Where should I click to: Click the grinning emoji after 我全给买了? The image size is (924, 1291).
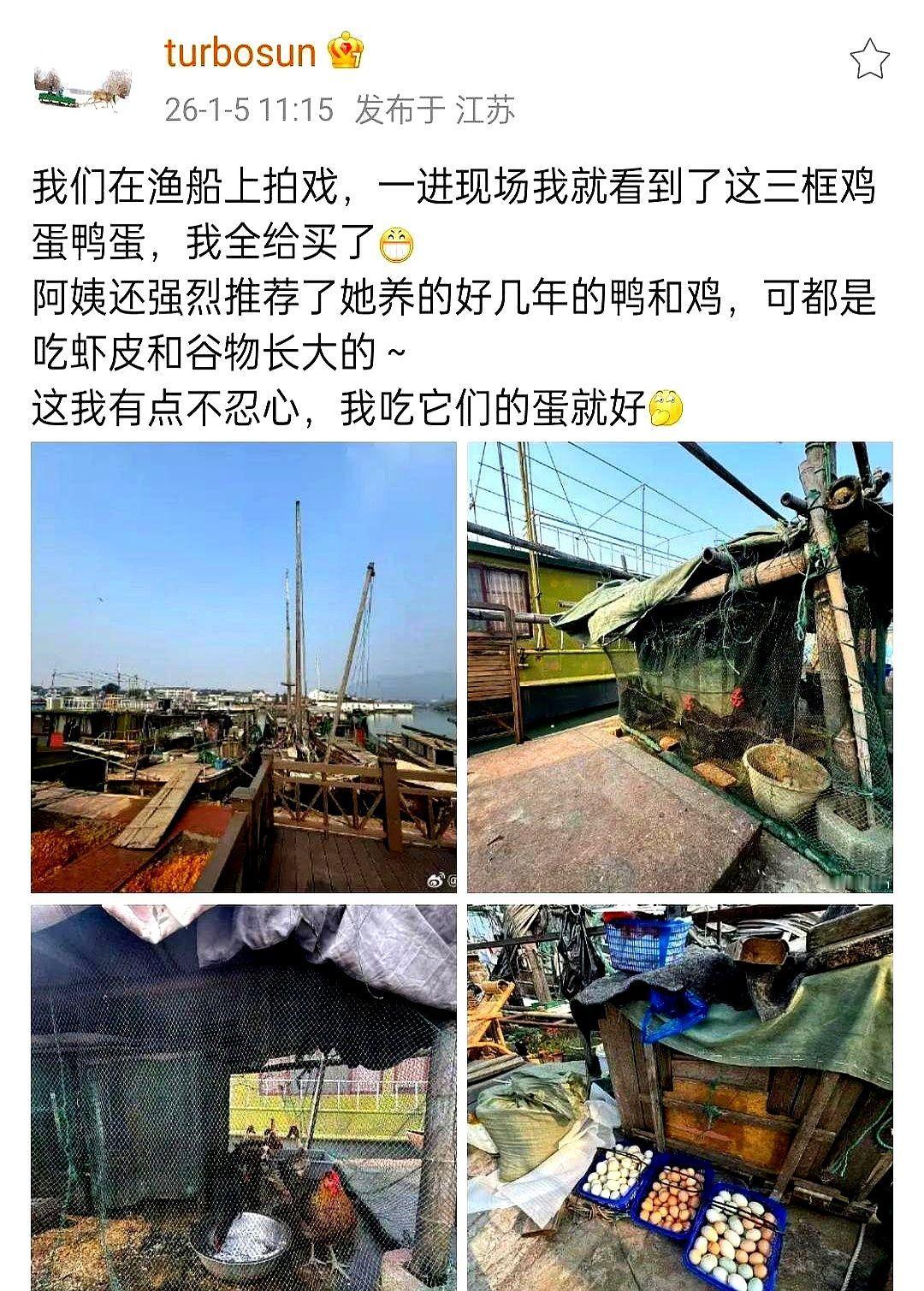click(396, 244)
